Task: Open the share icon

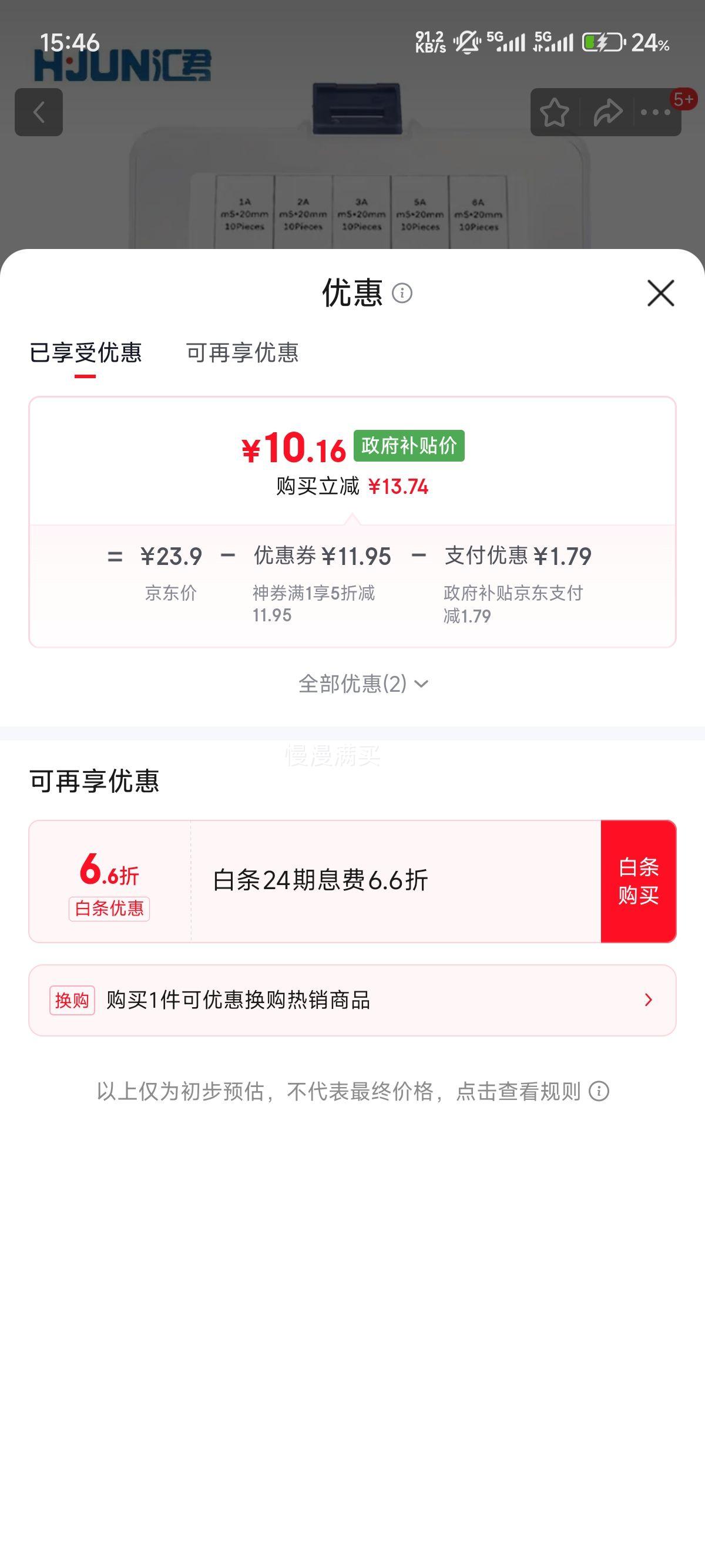Action: pos(606,113)
